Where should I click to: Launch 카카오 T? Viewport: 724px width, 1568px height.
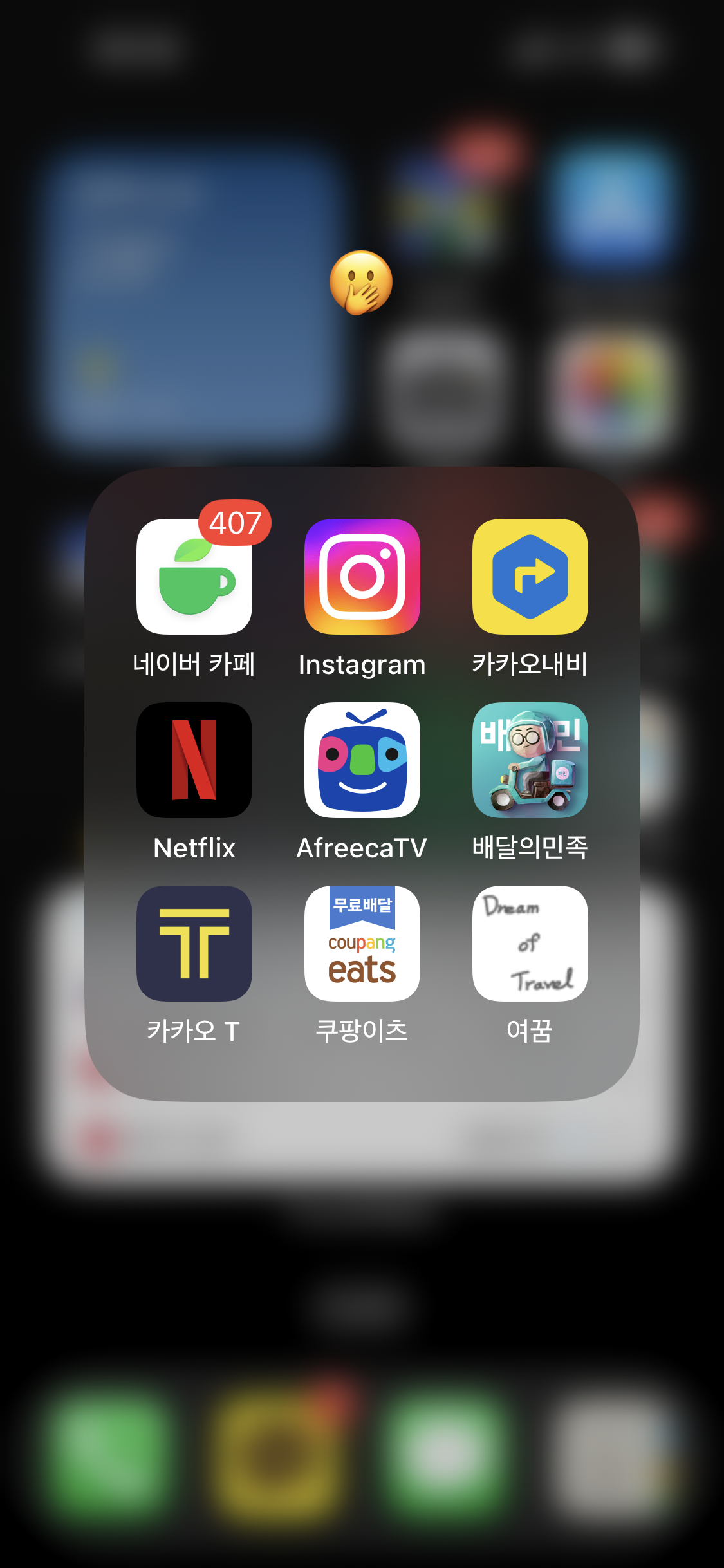coord(194,944)
